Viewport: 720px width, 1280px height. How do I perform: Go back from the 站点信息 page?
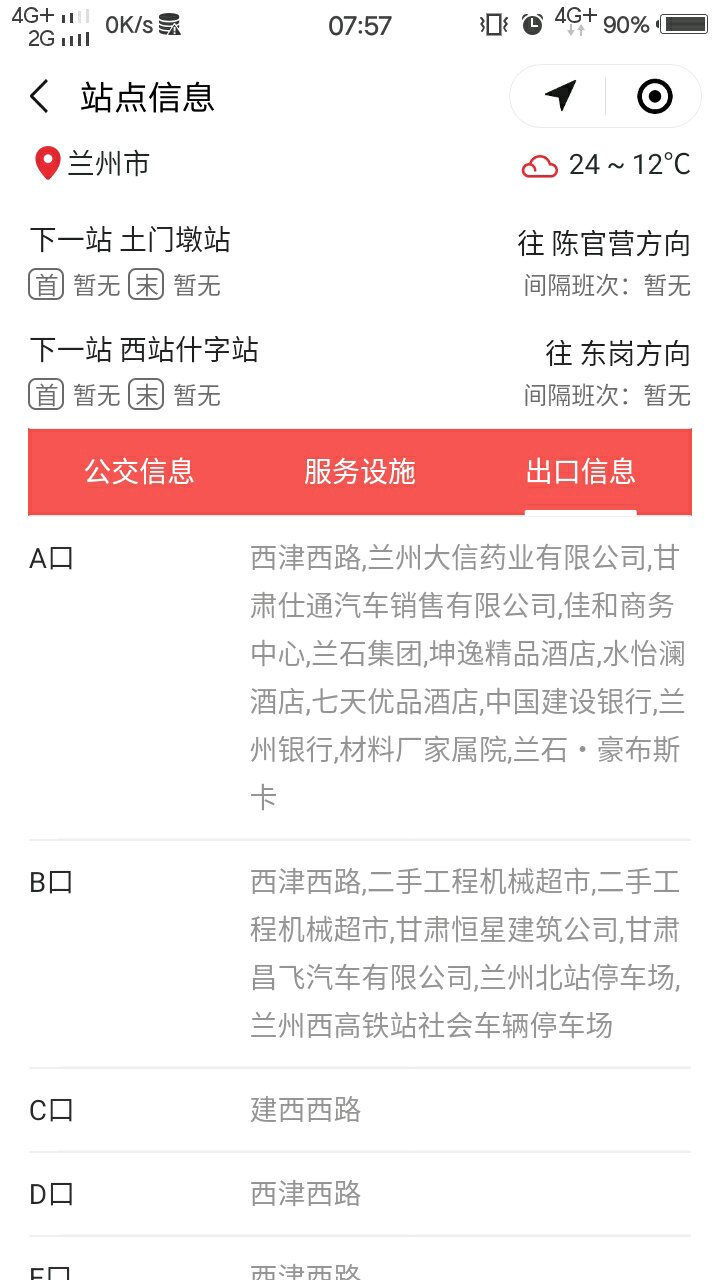(x=40, y=97)
